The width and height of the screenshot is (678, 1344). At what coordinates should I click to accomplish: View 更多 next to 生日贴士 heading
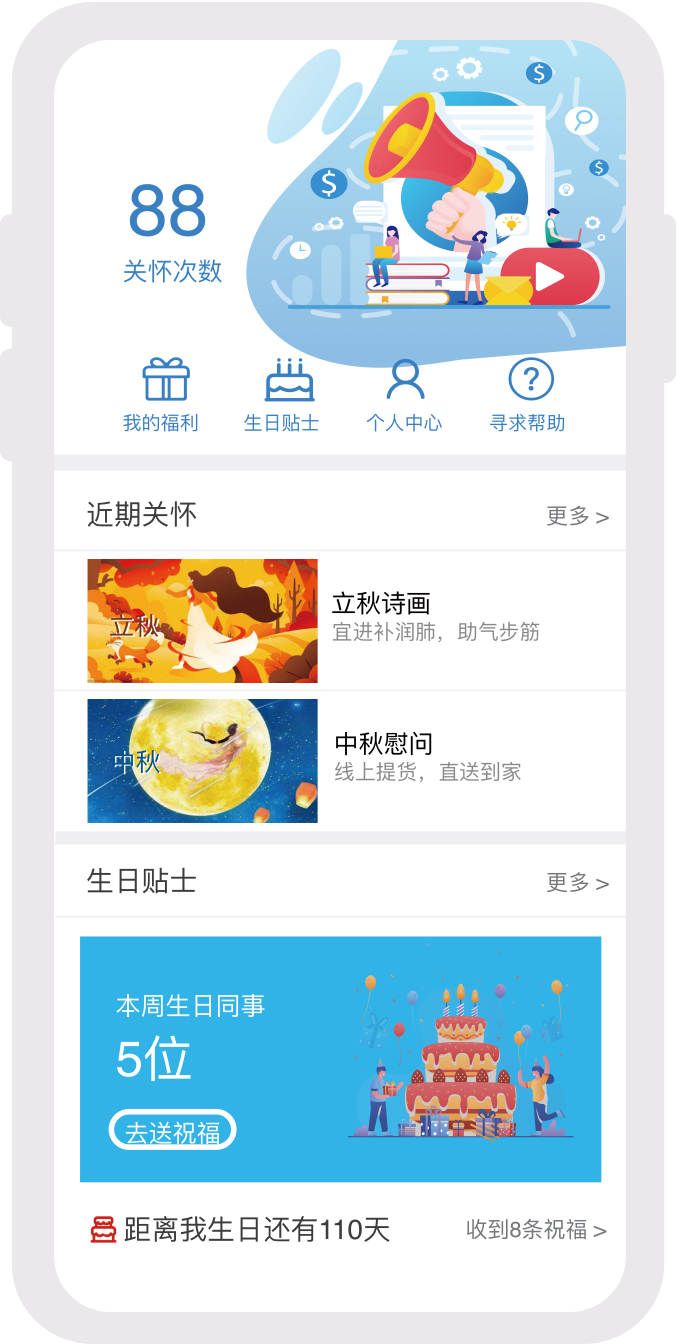click(577, 883)
